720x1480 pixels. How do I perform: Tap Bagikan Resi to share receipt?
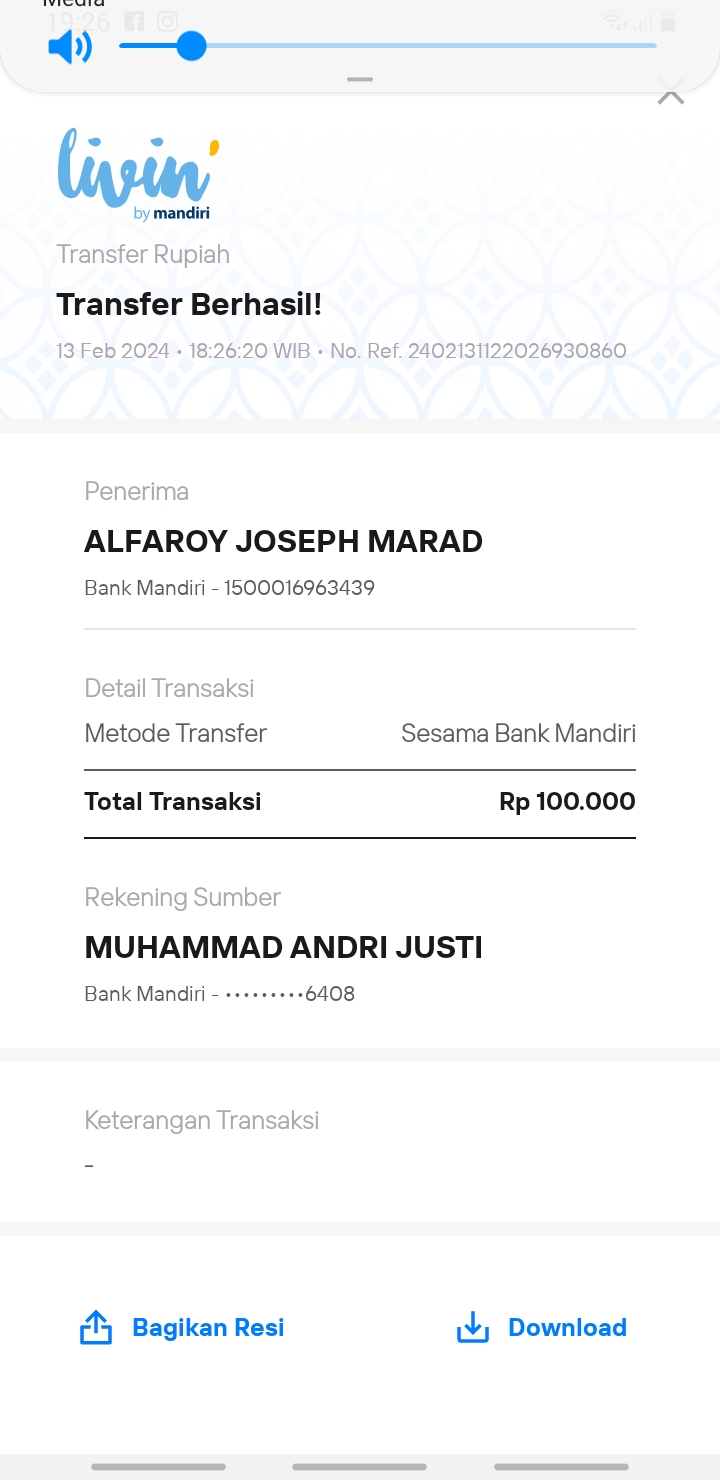pos(182,1327)
